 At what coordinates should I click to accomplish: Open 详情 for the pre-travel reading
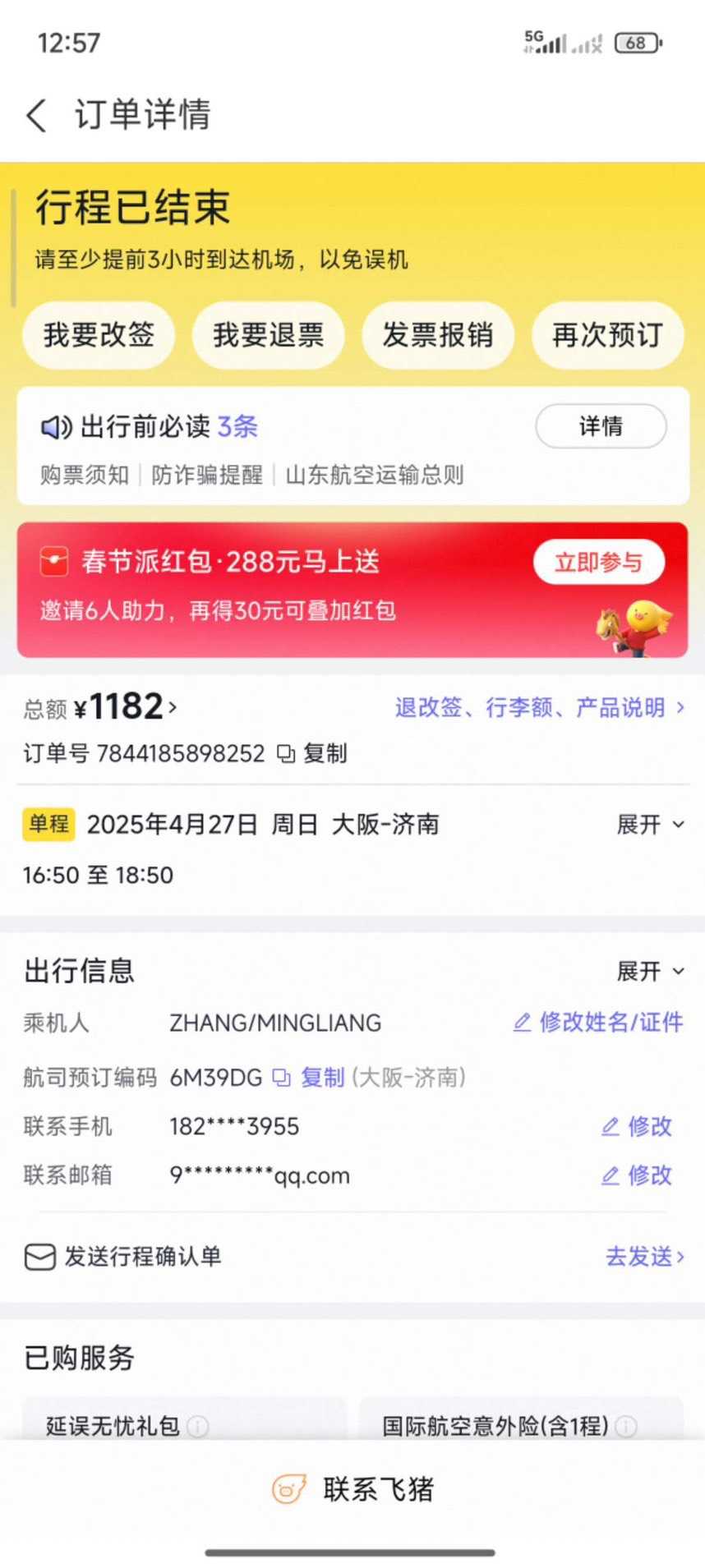(x=600, y=426)
